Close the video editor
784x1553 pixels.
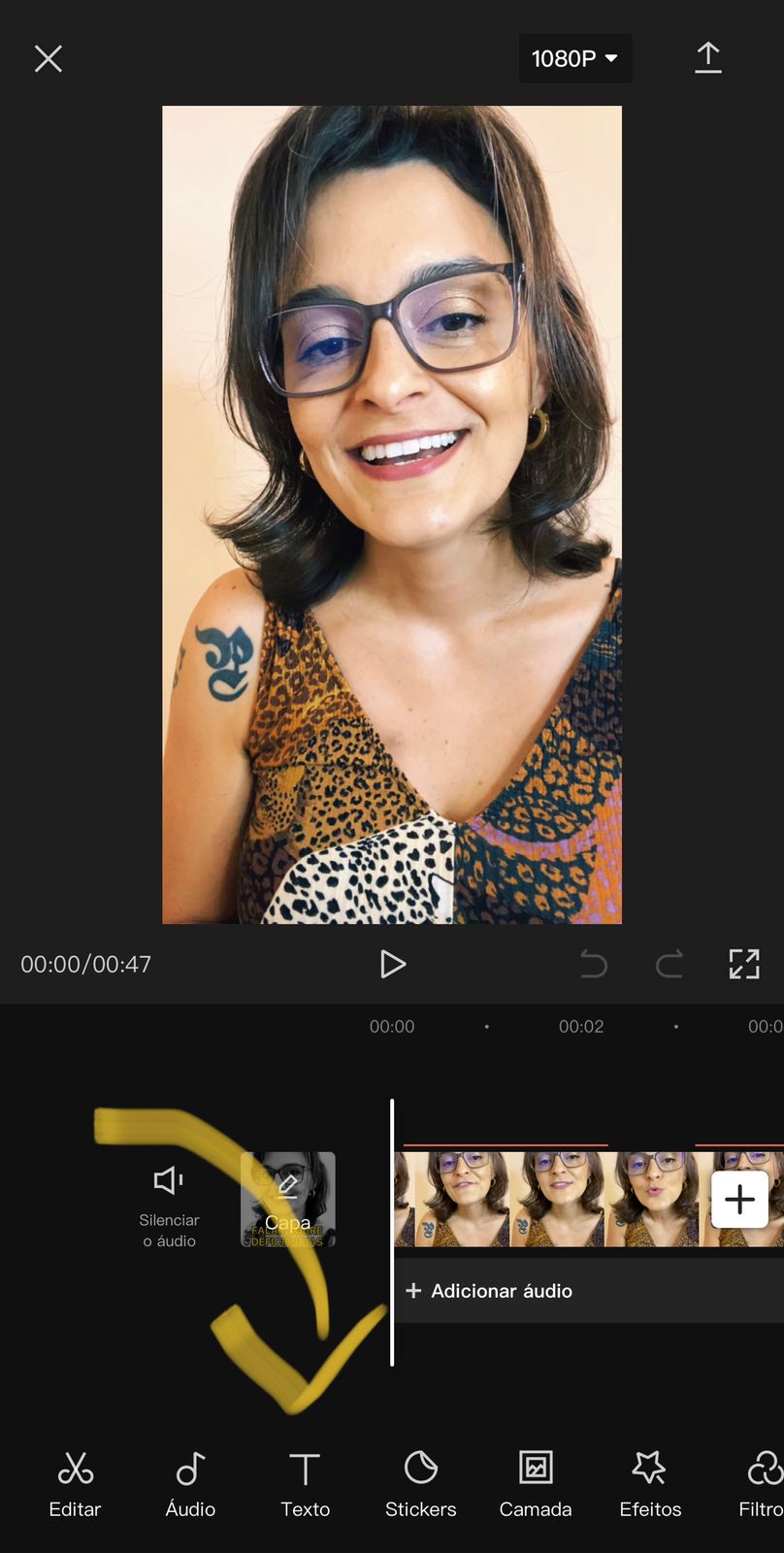click(49, 59)
